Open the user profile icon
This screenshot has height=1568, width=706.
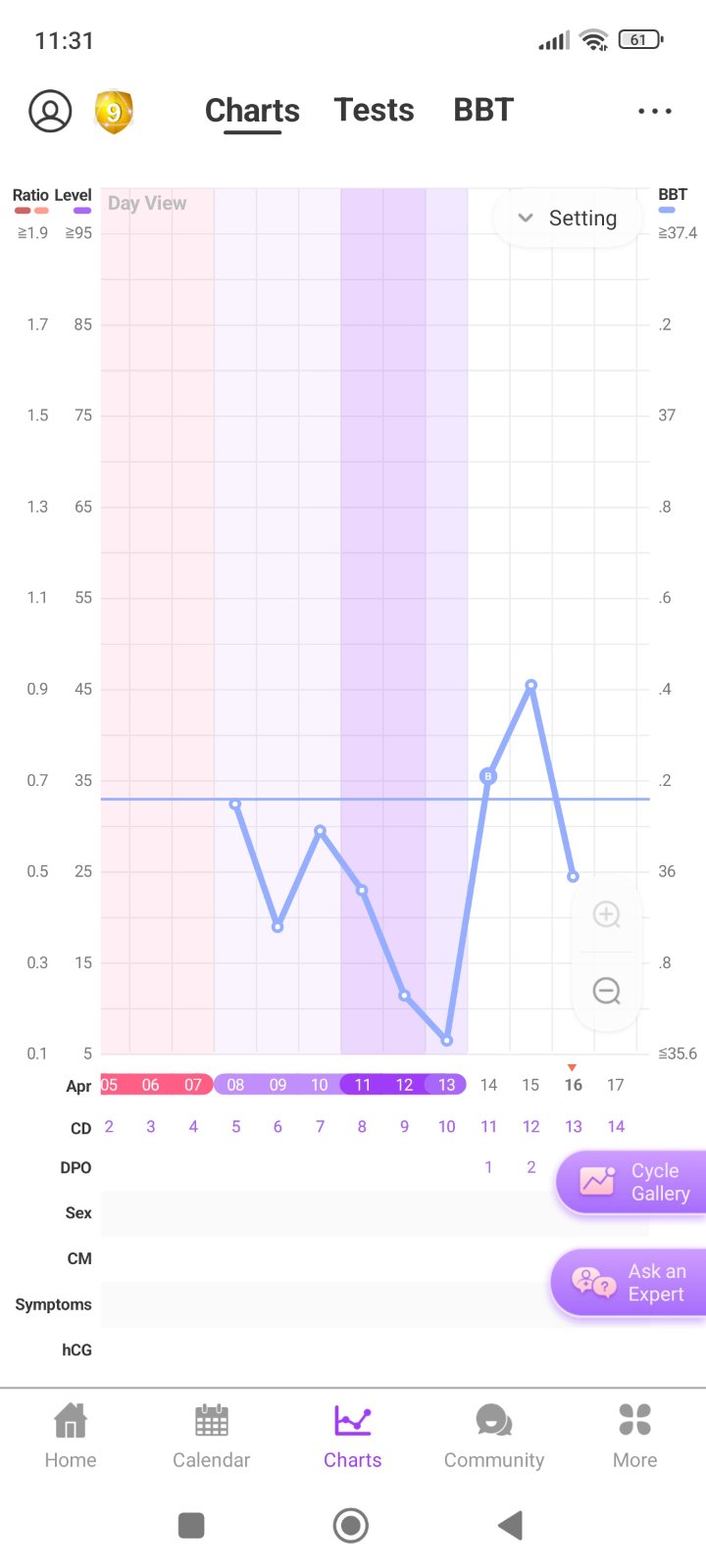pos(50,111)
